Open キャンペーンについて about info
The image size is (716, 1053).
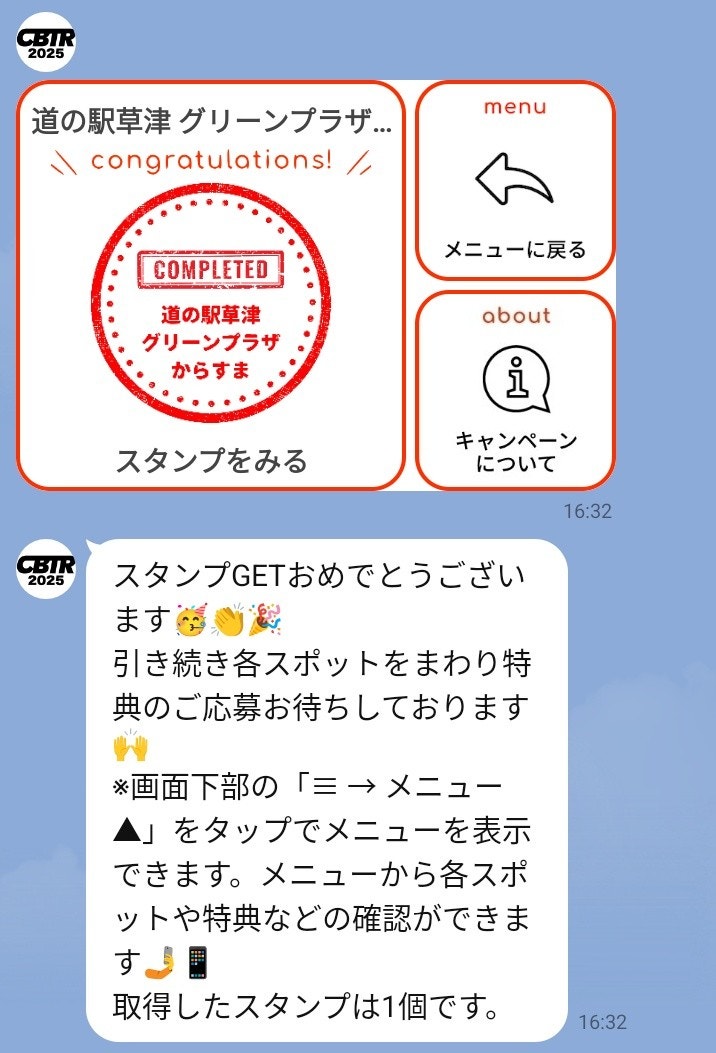515,390
